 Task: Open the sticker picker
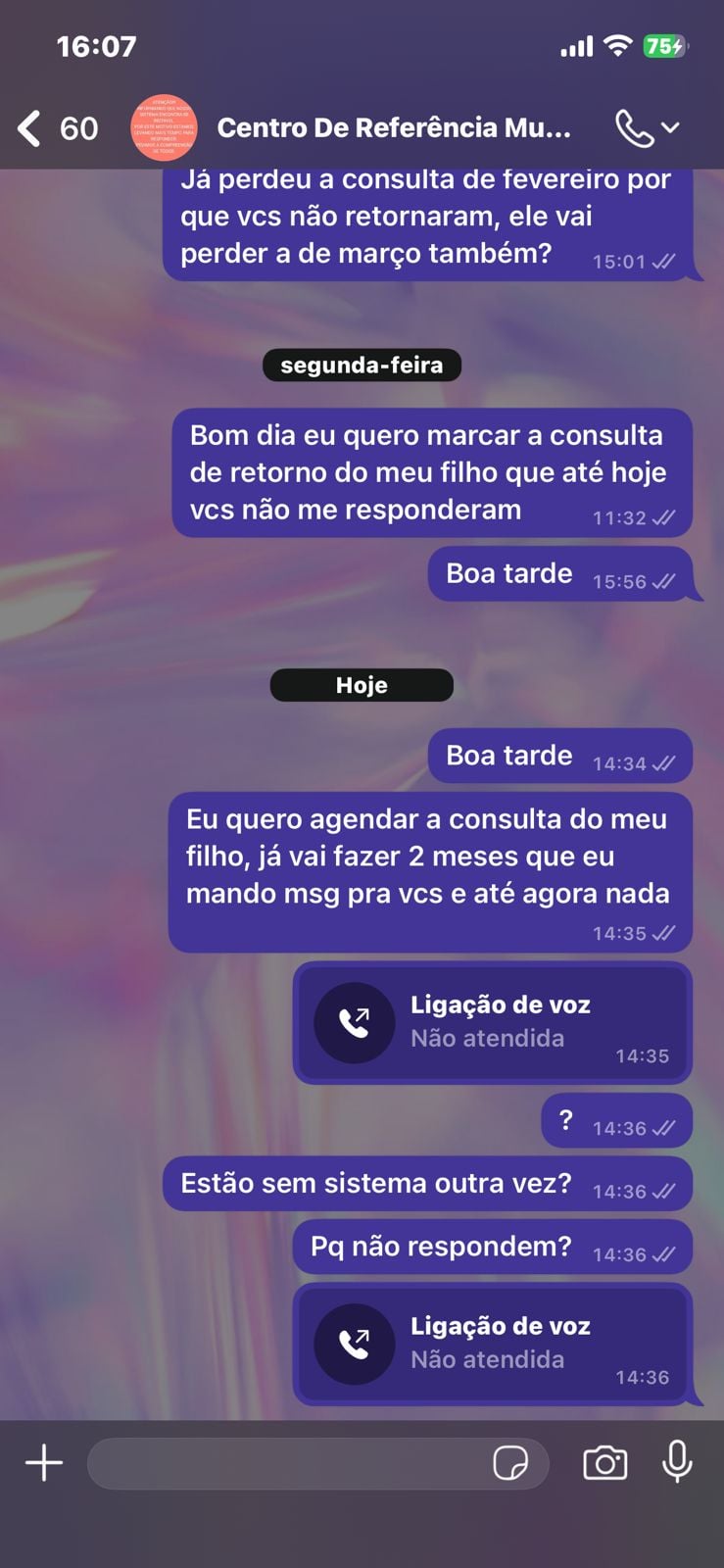pyautogui.click(x=510, y=1464)
